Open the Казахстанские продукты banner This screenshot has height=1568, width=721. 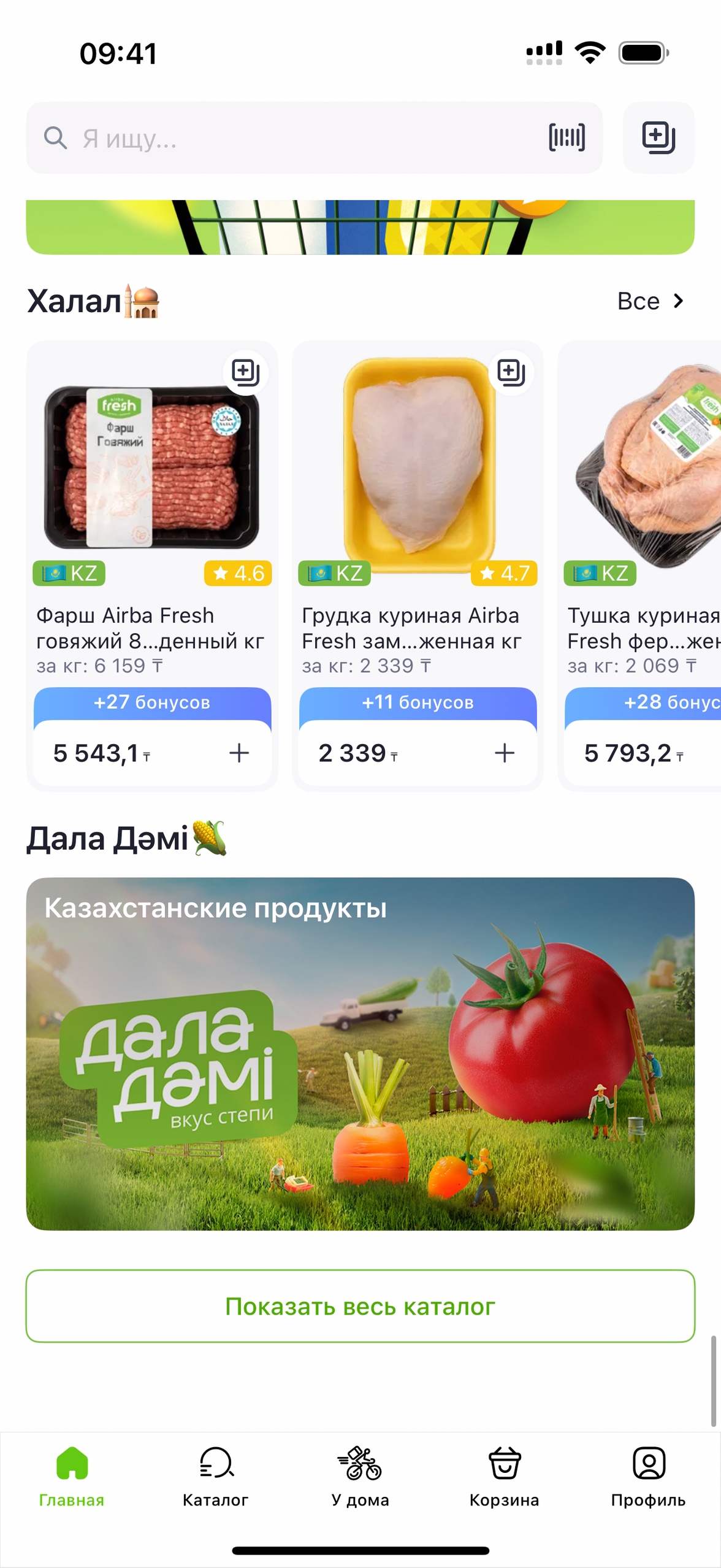coord(360,1053)
